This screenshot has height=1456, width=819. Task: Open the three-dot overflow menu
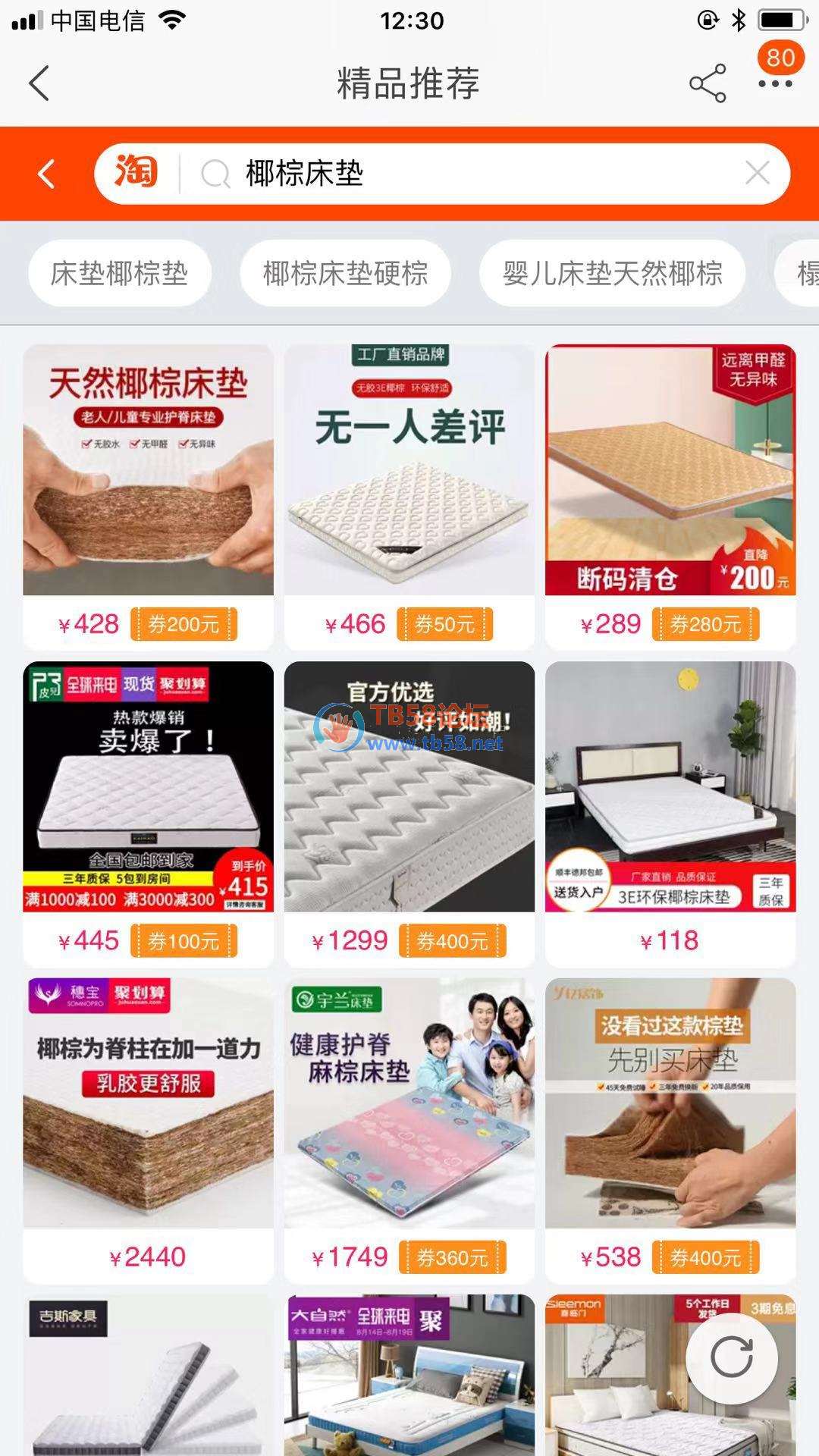tap(775, 83)
